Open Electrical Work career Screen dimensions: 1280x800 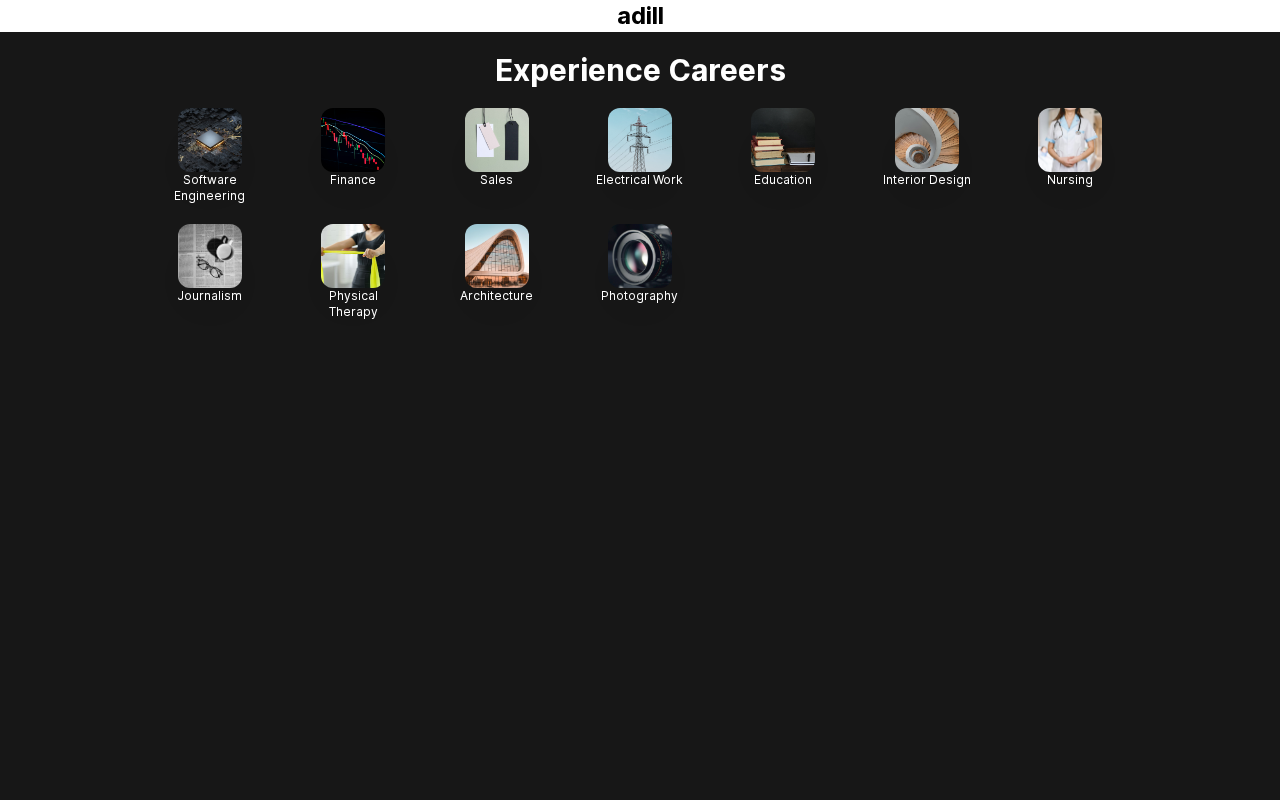(x=640, y=140)
